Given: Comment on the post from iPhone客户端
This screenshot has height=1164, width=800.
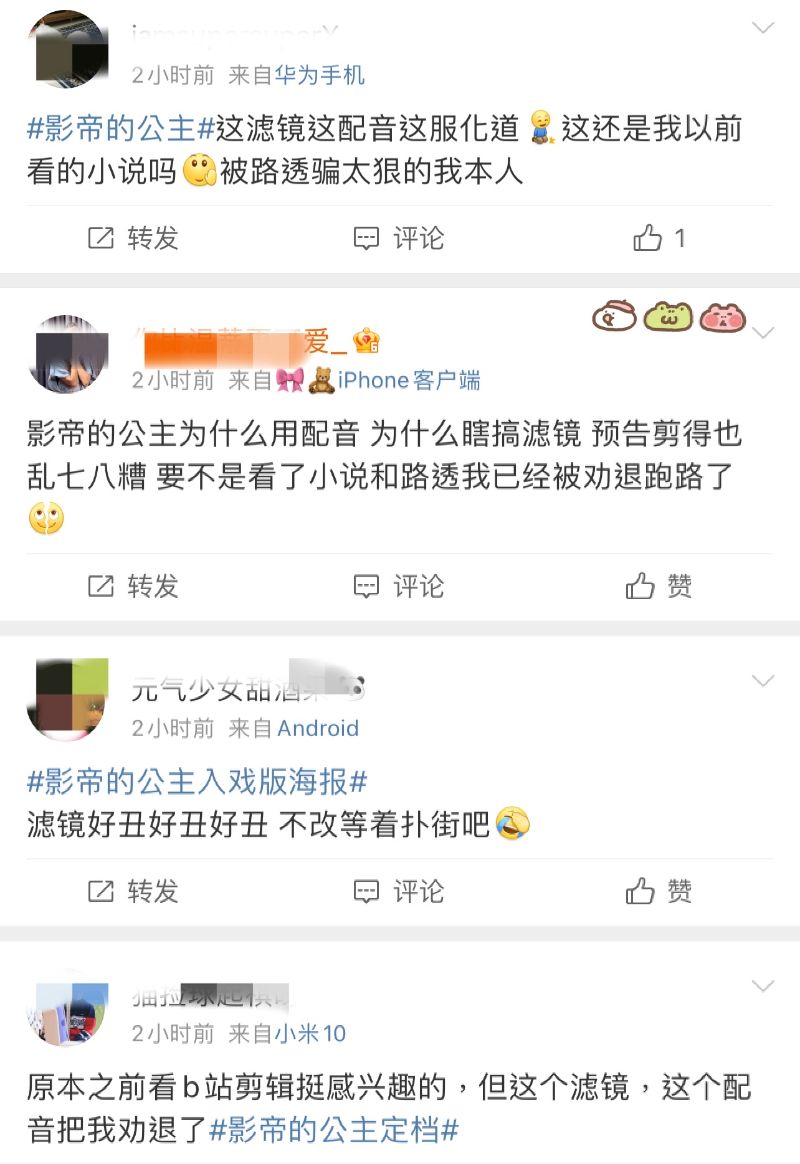Looking at the screenshot, I should click(x=399, y=586).
